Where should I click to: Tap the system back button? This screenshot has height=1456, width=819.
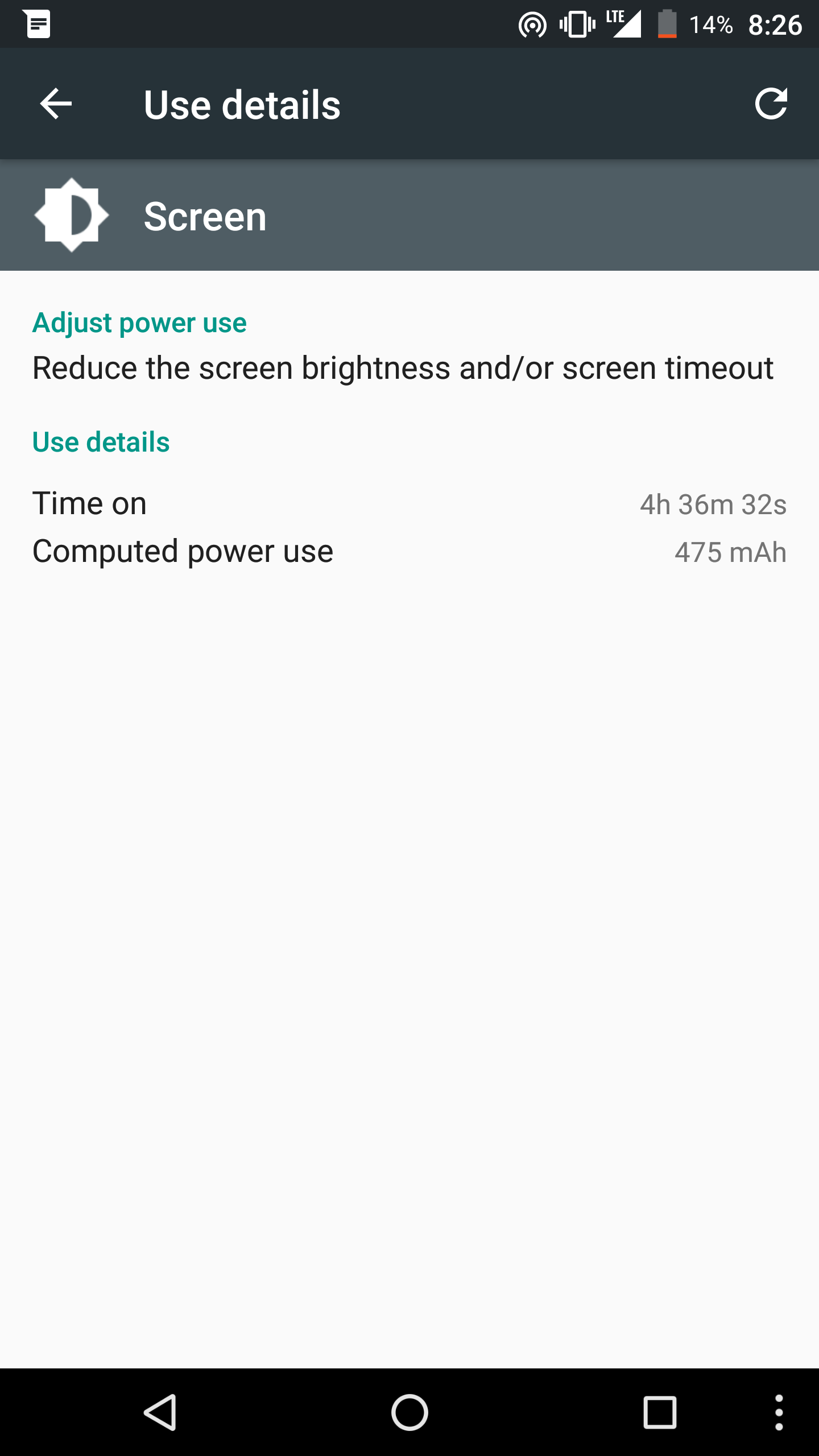(x=160, y=1412)
